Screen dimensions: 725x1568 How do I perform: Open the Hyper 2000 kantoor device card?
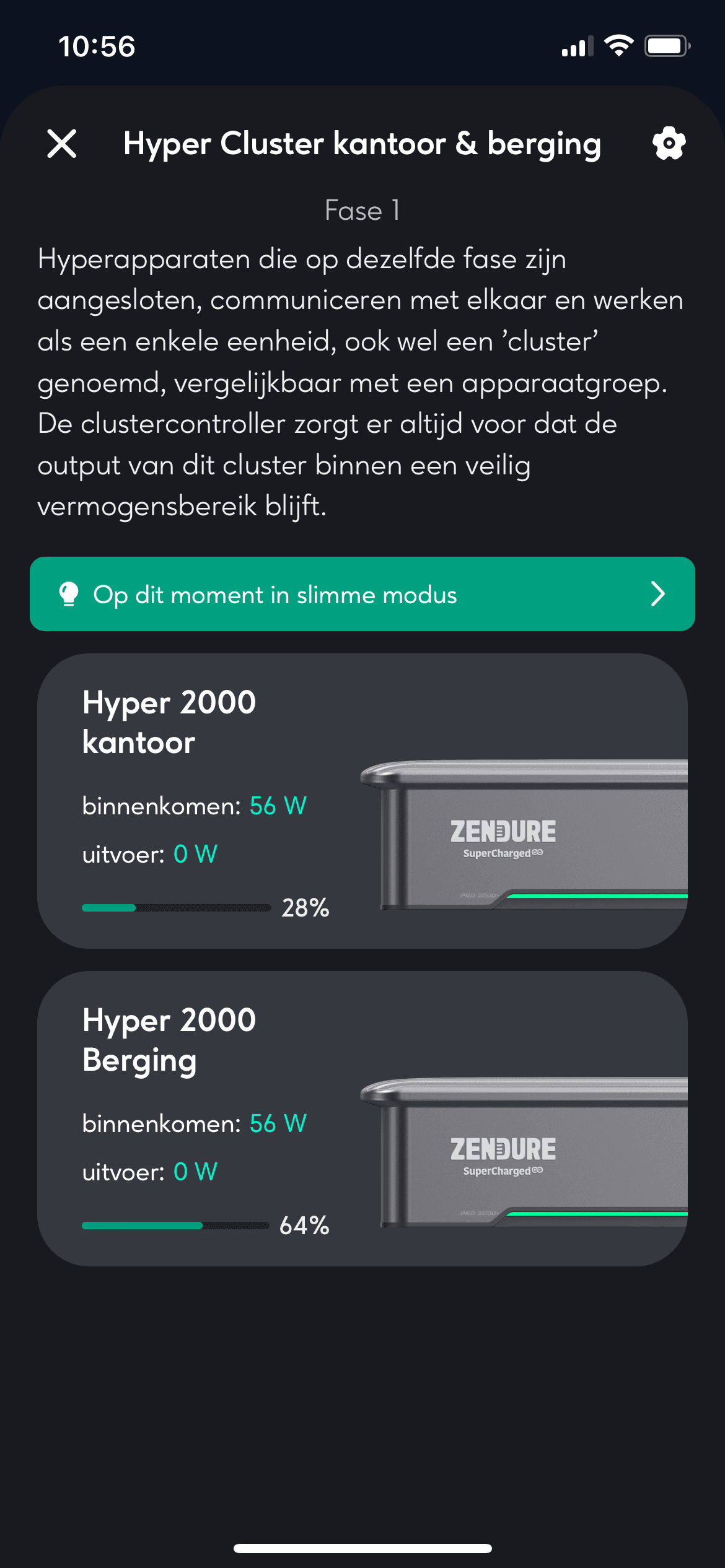click(362, 801)
